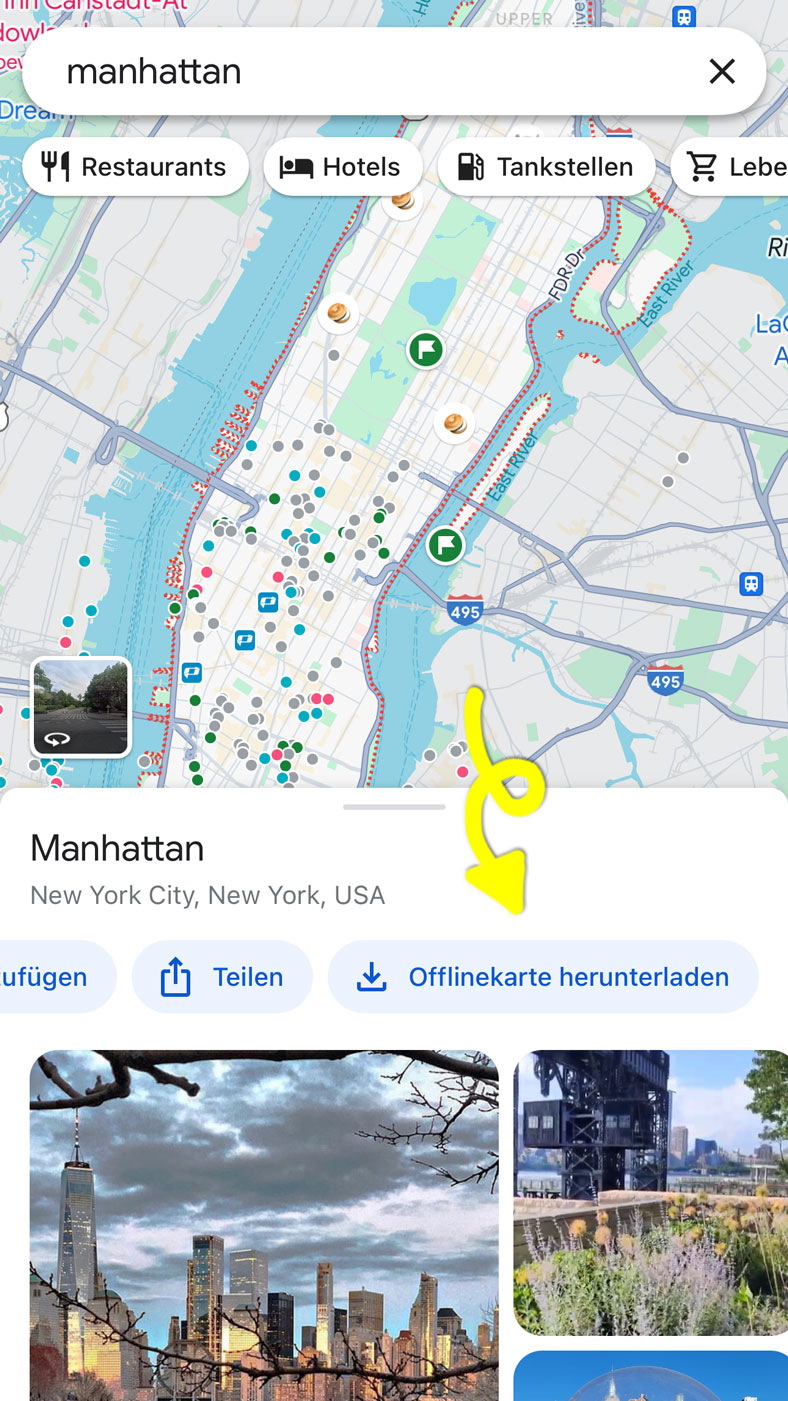Show Hotels on the map
Viewport: 788px width, 1401px height.
point(343,166)
